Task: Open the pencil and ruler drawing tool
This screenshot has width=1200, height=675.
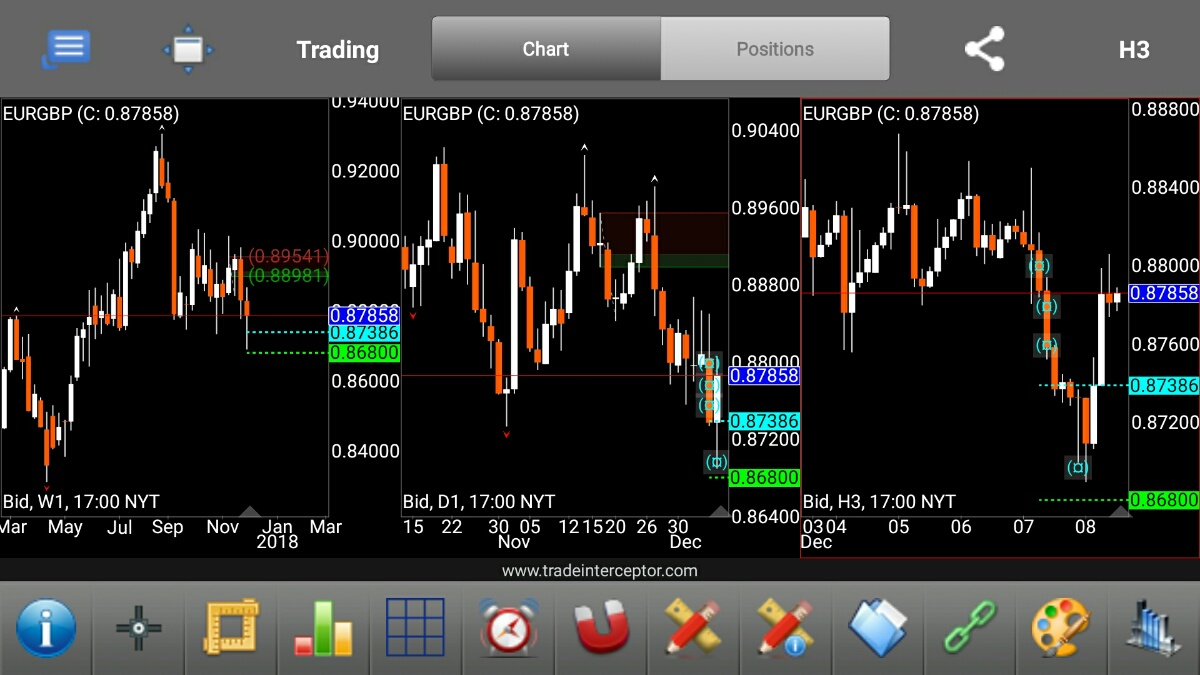Action: click(692, 629)
